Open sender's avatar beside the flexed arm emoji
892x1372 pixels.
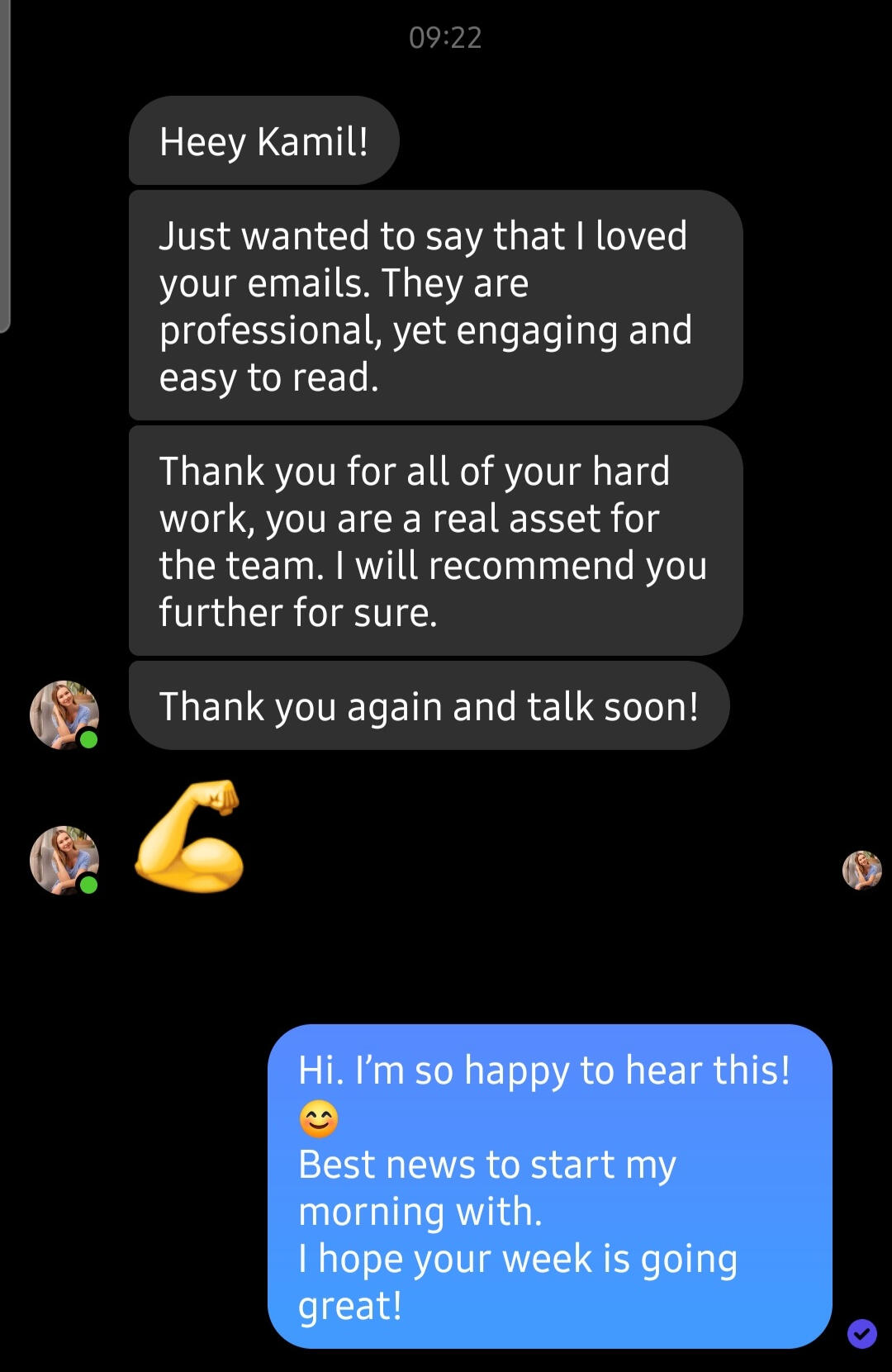(64, 860)
